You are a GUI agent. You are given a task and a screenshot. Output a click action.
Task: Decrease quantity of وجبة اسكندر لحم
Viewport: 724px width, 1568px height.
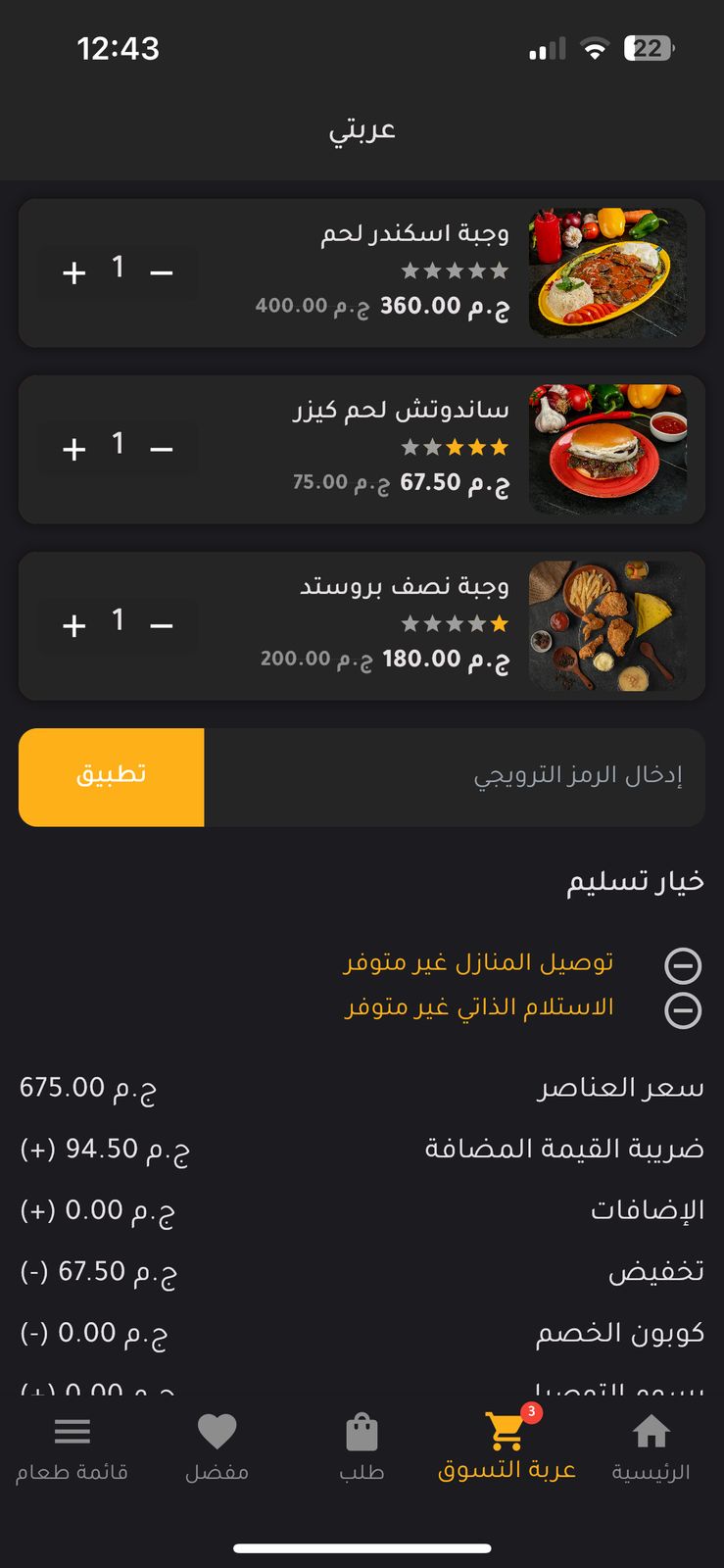point(162,272)
